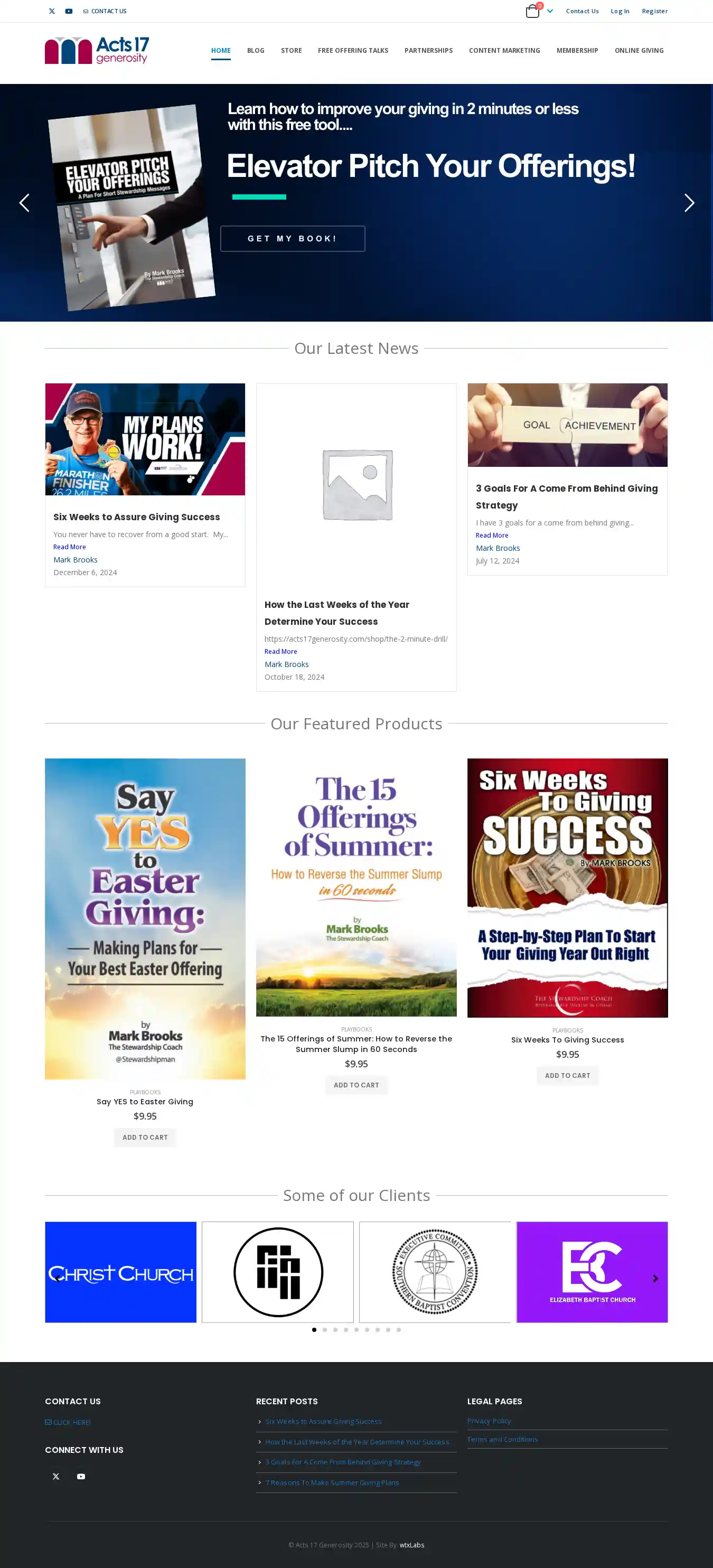Advance the clients carousel to next logos

[x=655, y=1278]
